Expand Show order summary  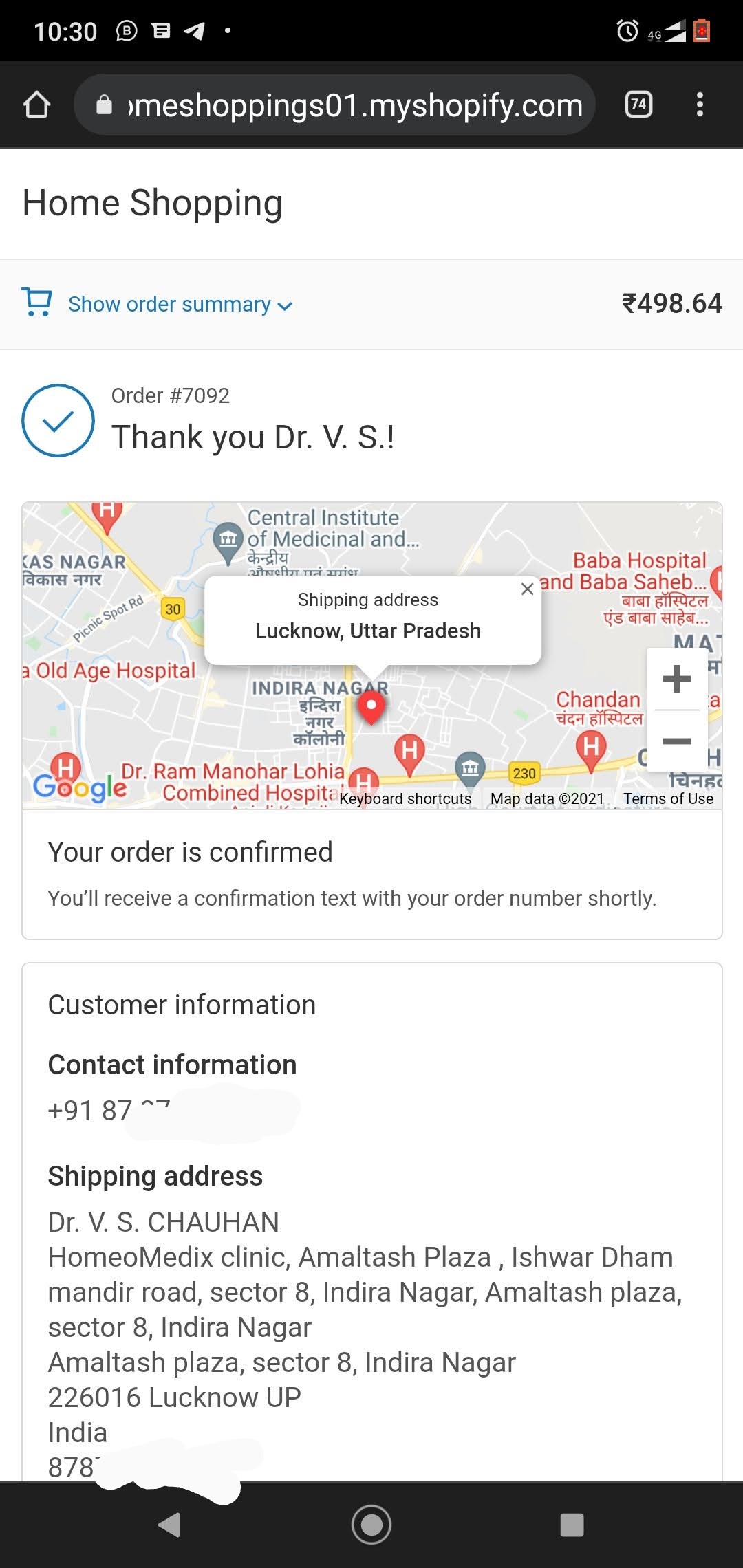click(180, 304)
